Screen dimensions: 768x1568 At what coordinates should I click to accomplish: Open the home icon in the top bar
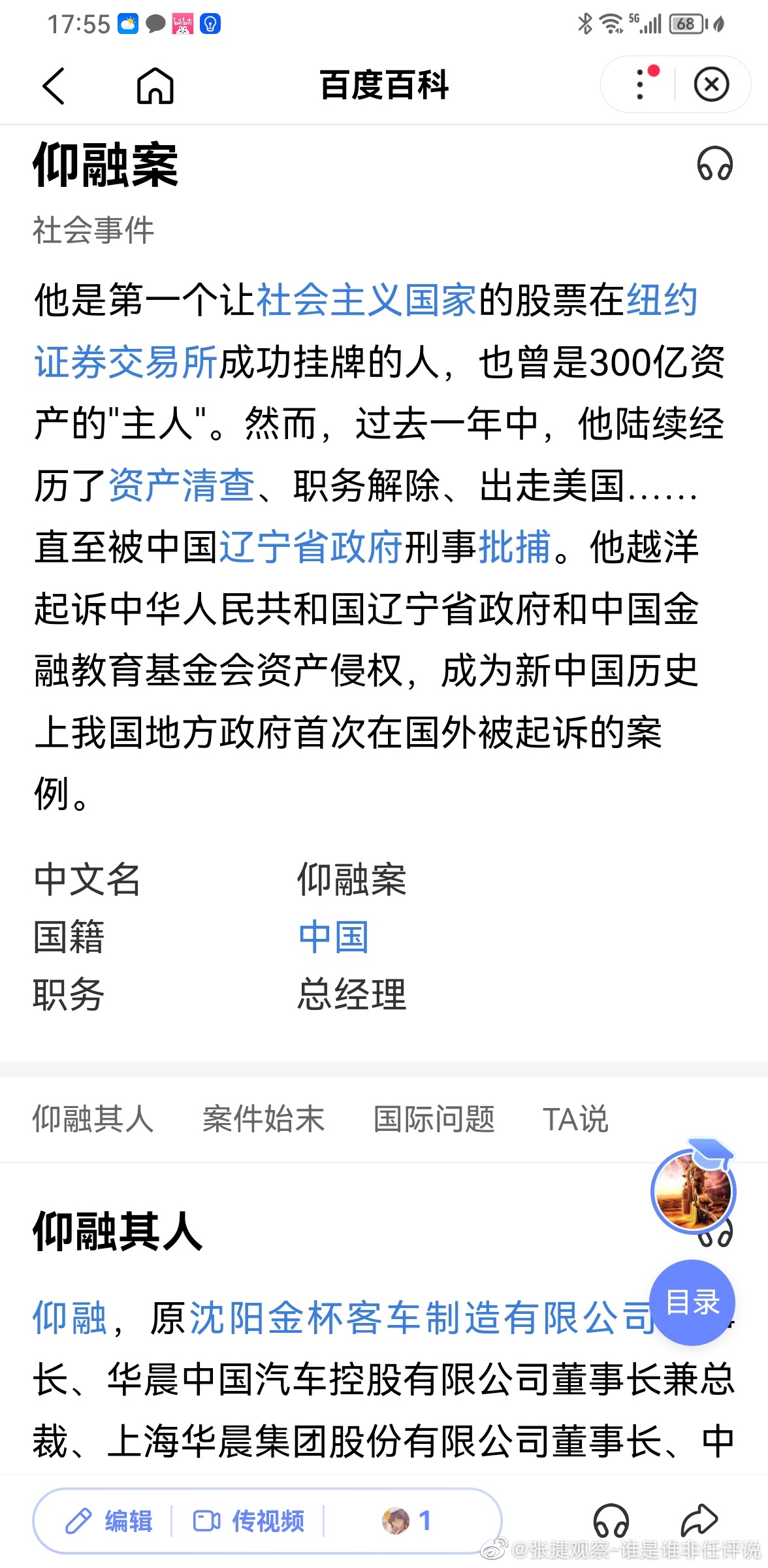pos(155,86)
